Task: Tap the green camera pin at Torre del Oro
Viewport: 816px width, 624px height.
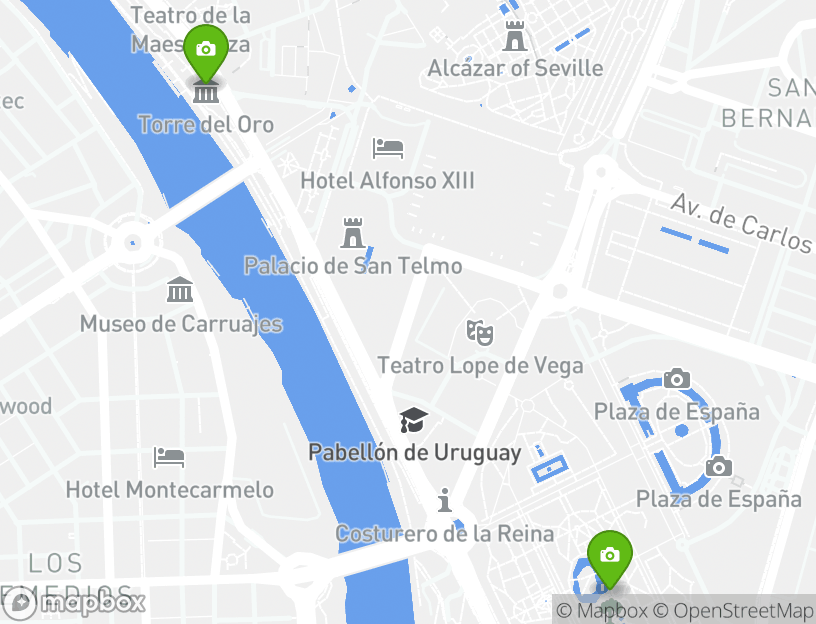Action: coord(205,52)
